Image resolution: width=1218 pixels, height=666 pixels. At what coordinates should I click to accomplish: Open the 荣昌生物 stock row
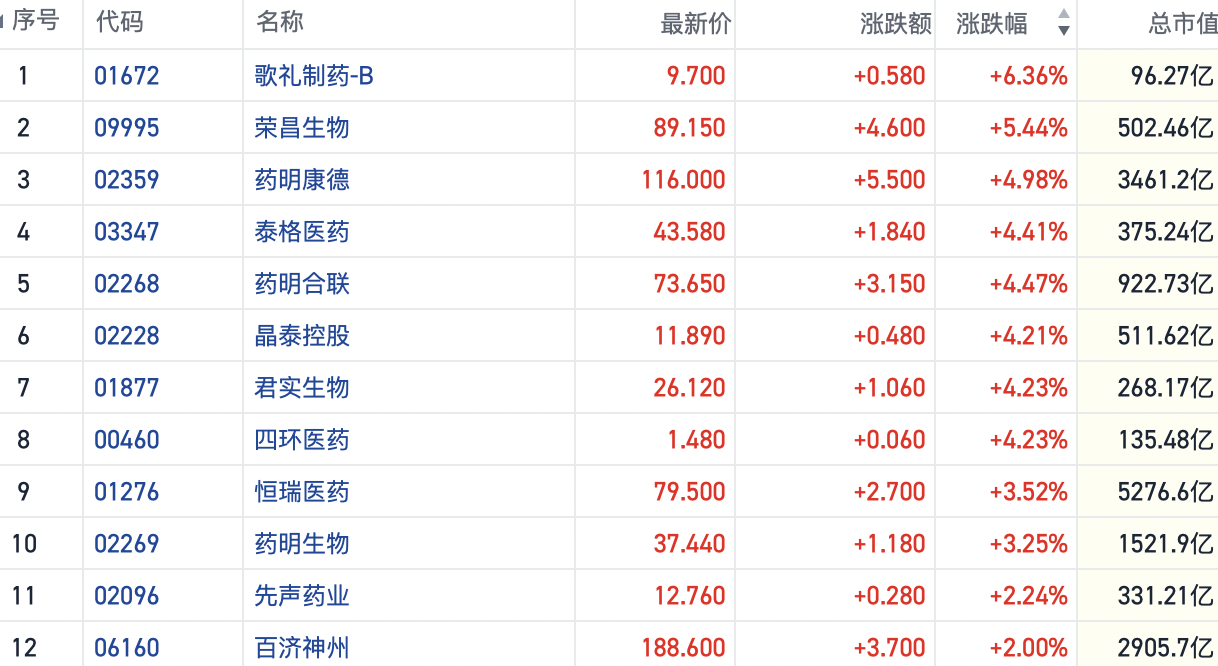point(302,128)
